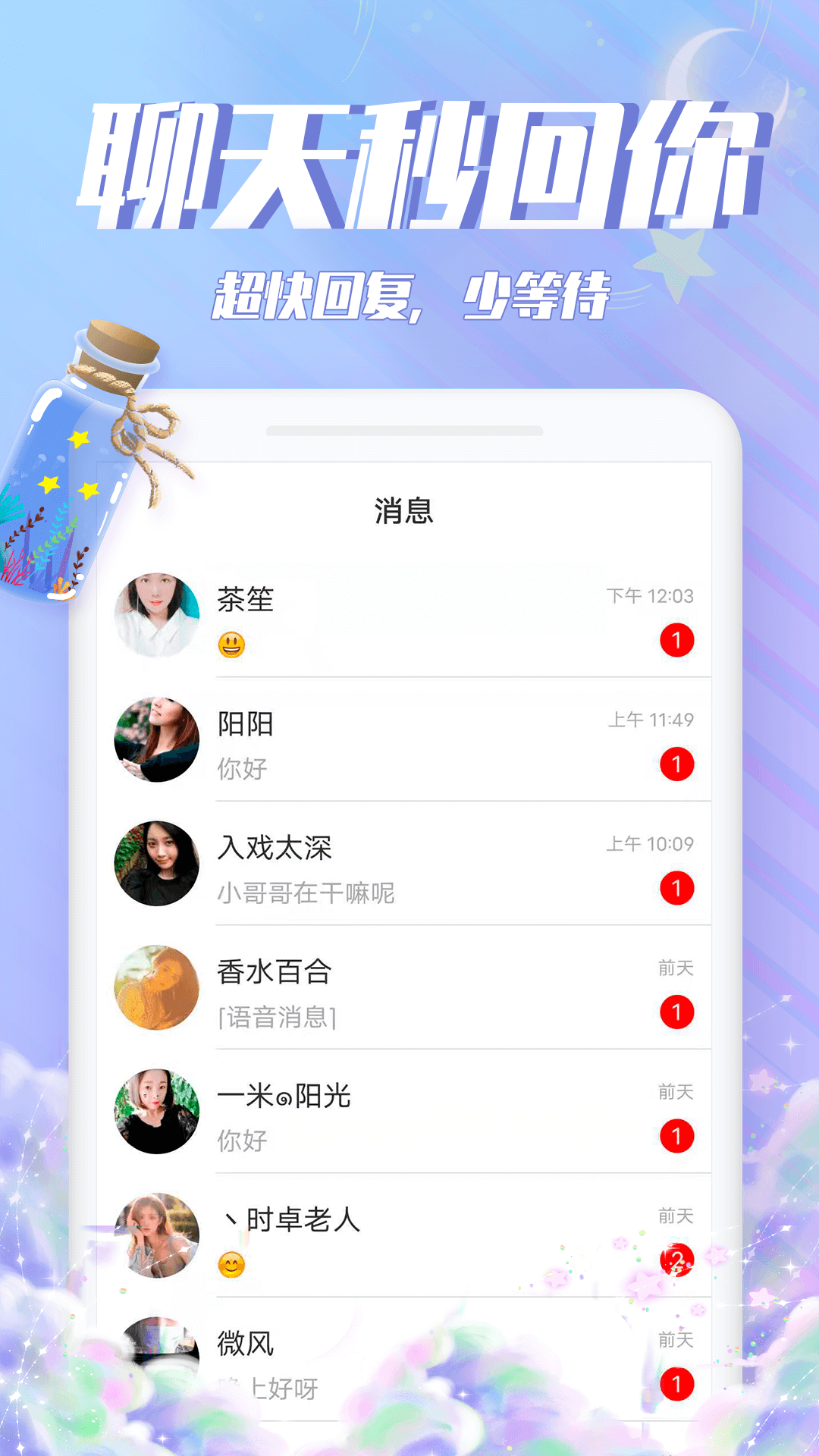This screenshot has width=819, height=1456.
Task: Tap the 香水百合 avatar picture
Action: 157,986
